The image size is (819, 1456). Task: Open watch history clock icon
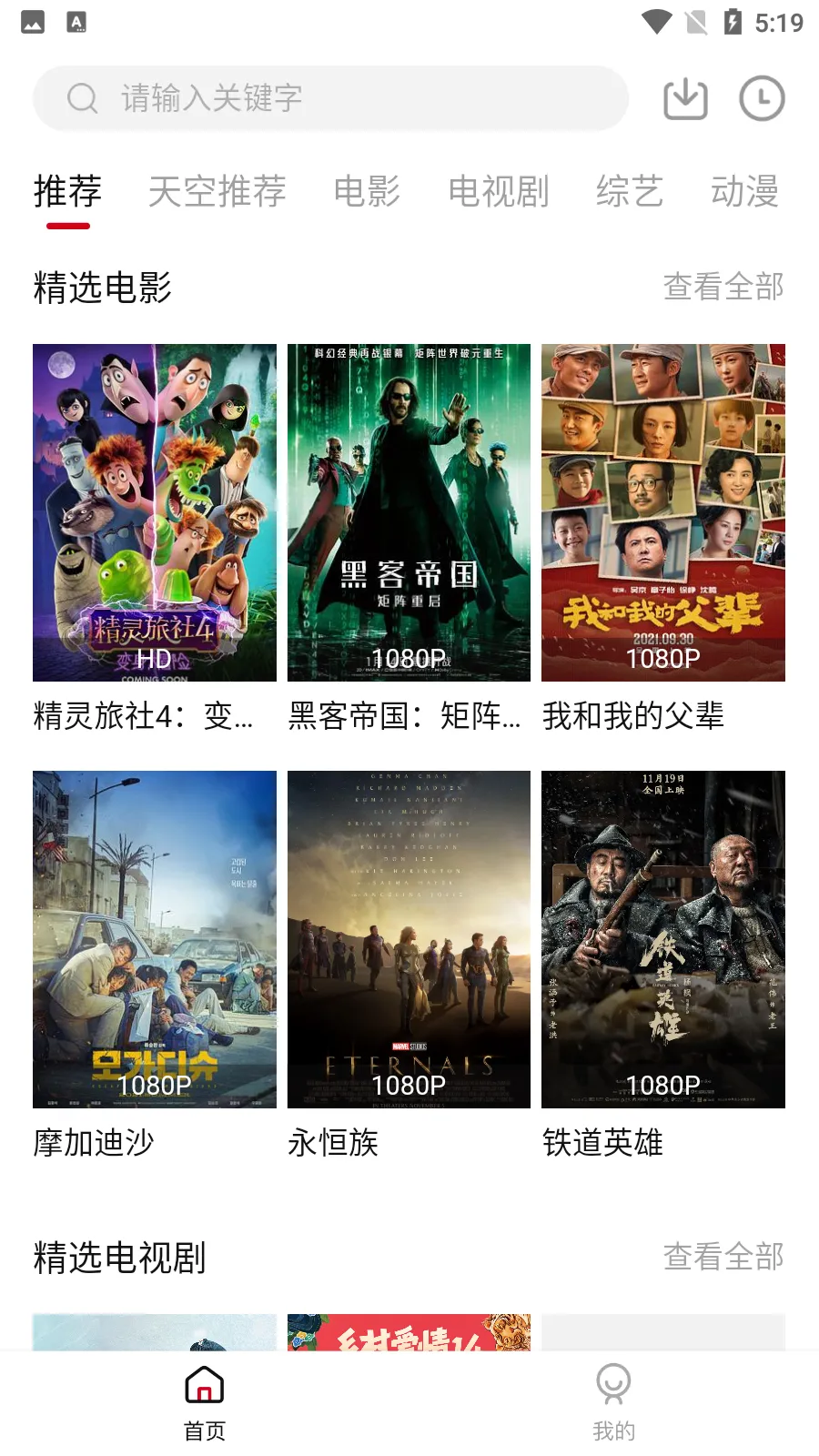tap(762, 98)
